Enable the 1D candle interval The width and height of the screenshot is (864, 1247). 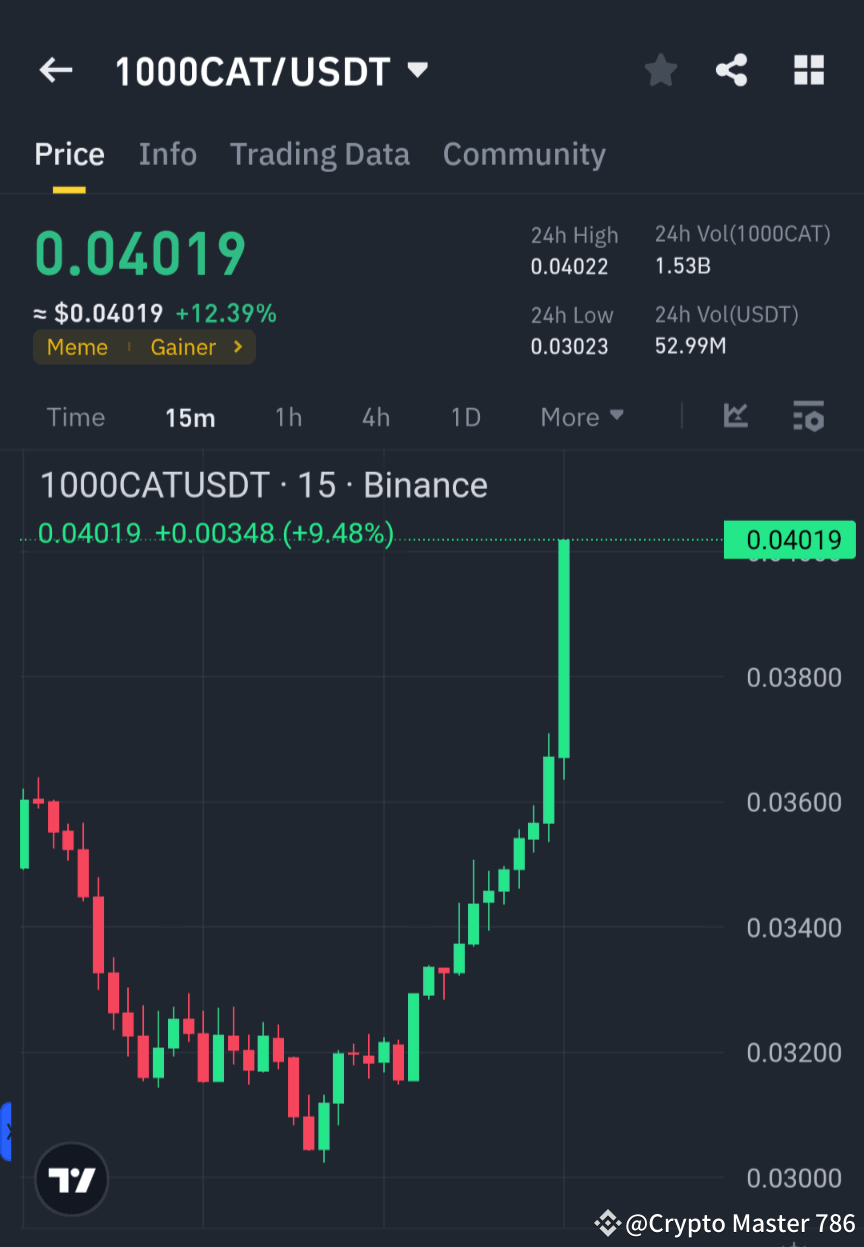(x=465, y=417)
